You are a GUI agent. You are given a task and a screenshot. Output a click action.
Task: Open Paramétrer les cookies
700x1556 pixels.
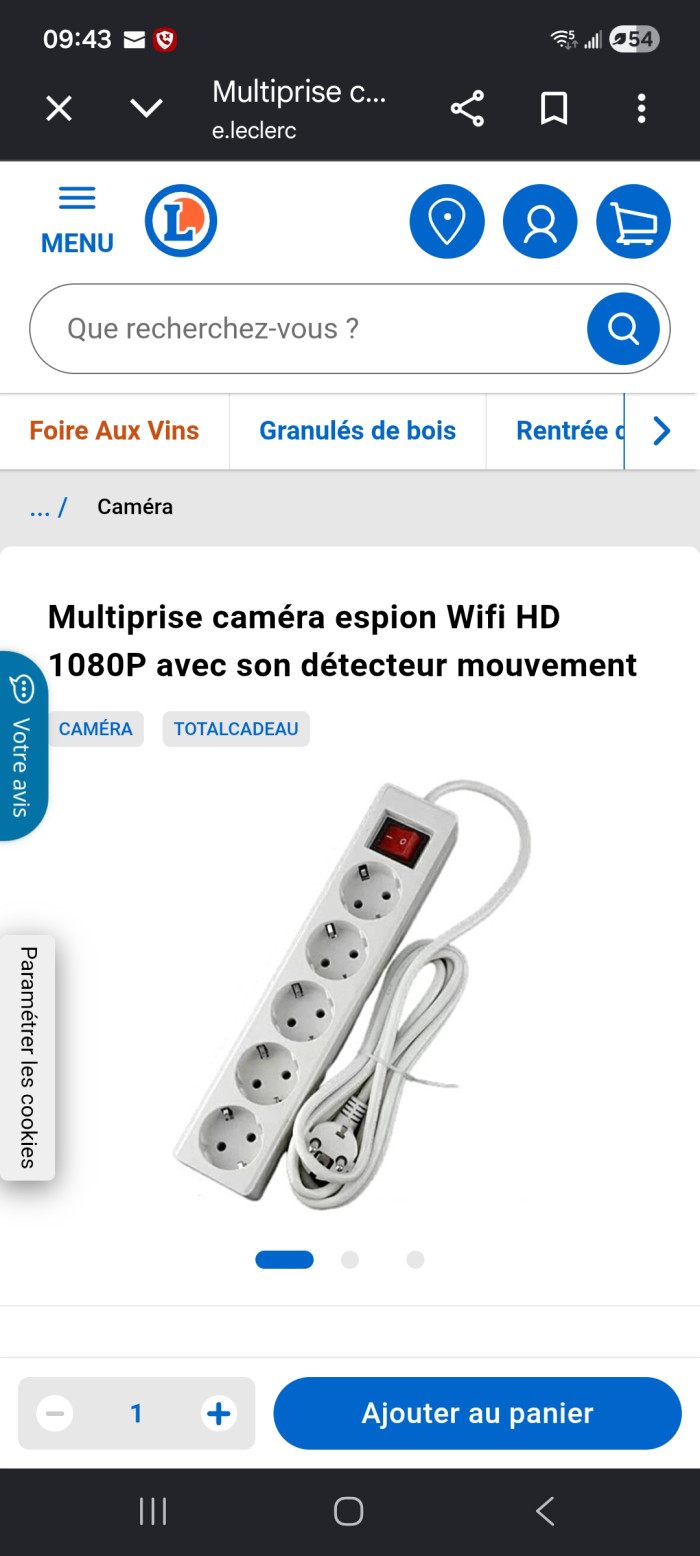[x=27, y=1057]
